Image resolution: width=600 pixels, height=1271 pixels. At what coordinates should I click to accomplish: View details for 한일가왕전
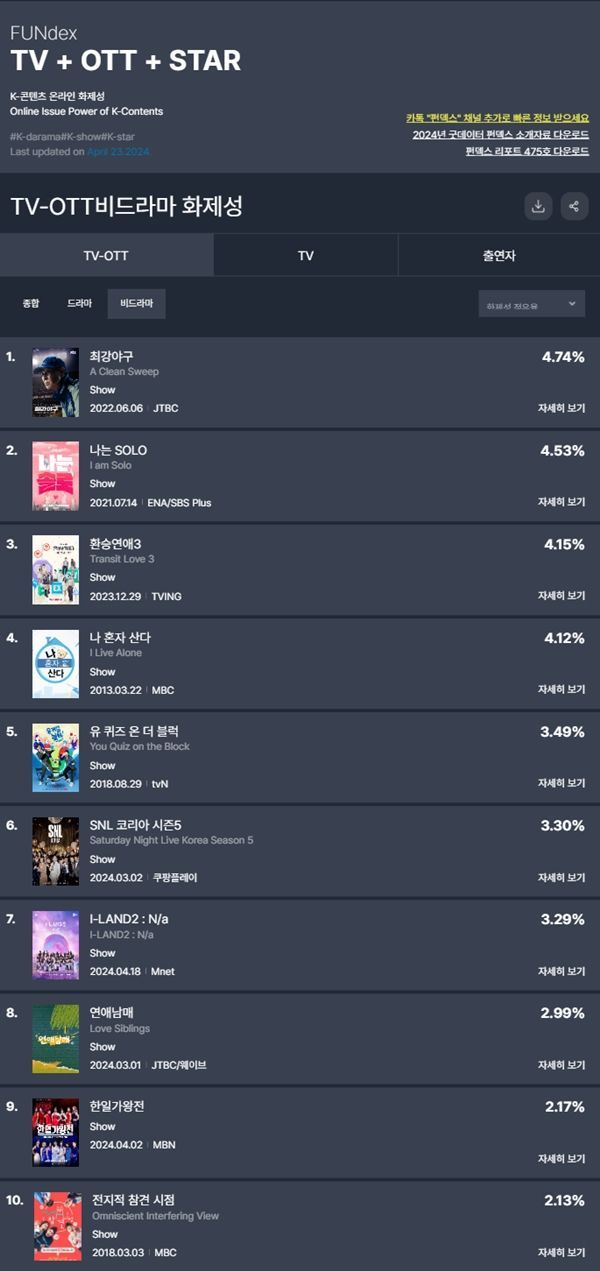click(562, 1158)
